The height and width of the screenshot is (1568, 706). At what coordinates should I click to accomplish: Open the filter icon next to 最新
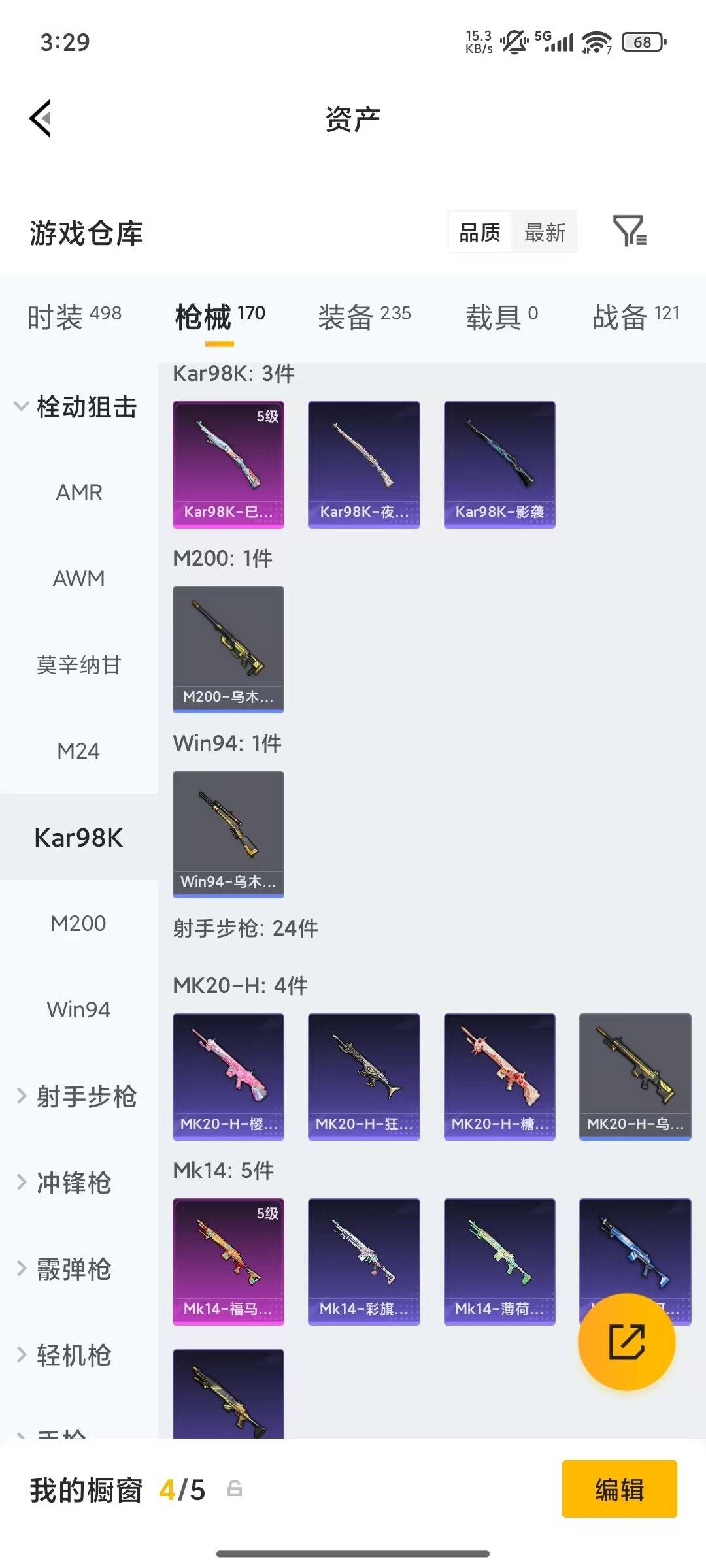point(630,231)
